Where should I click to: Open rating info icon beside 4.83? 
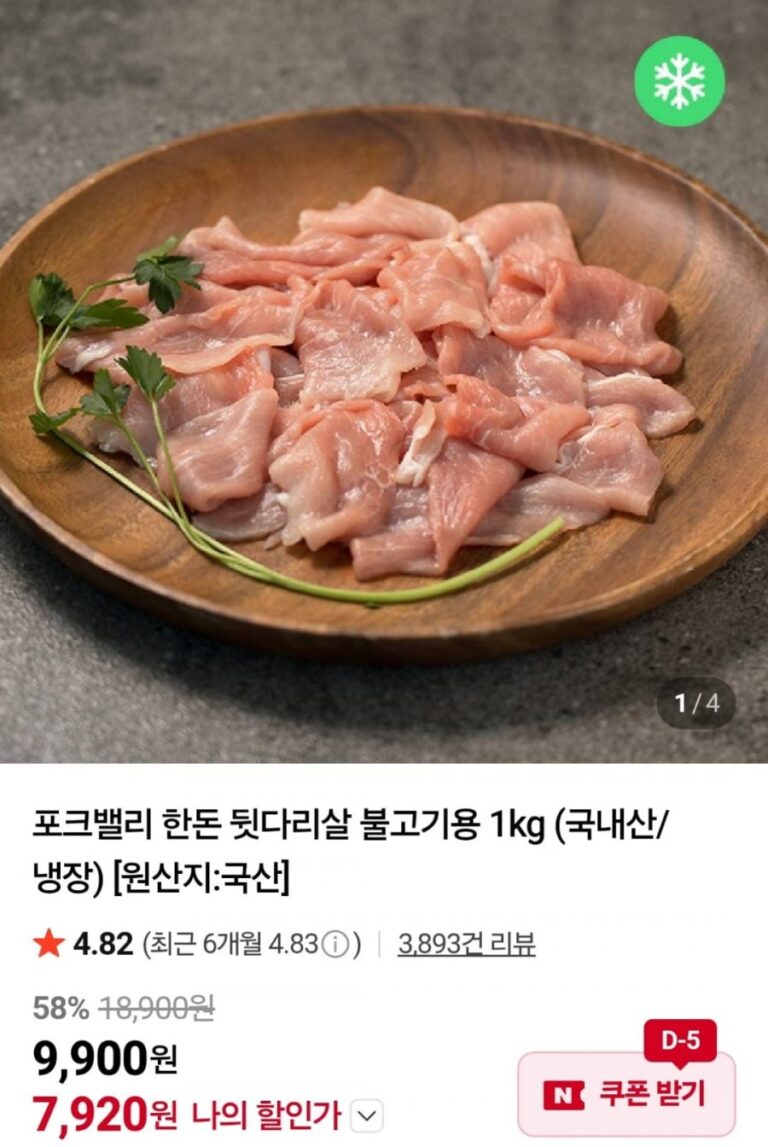pyautogui.click(x=335, y=945)
